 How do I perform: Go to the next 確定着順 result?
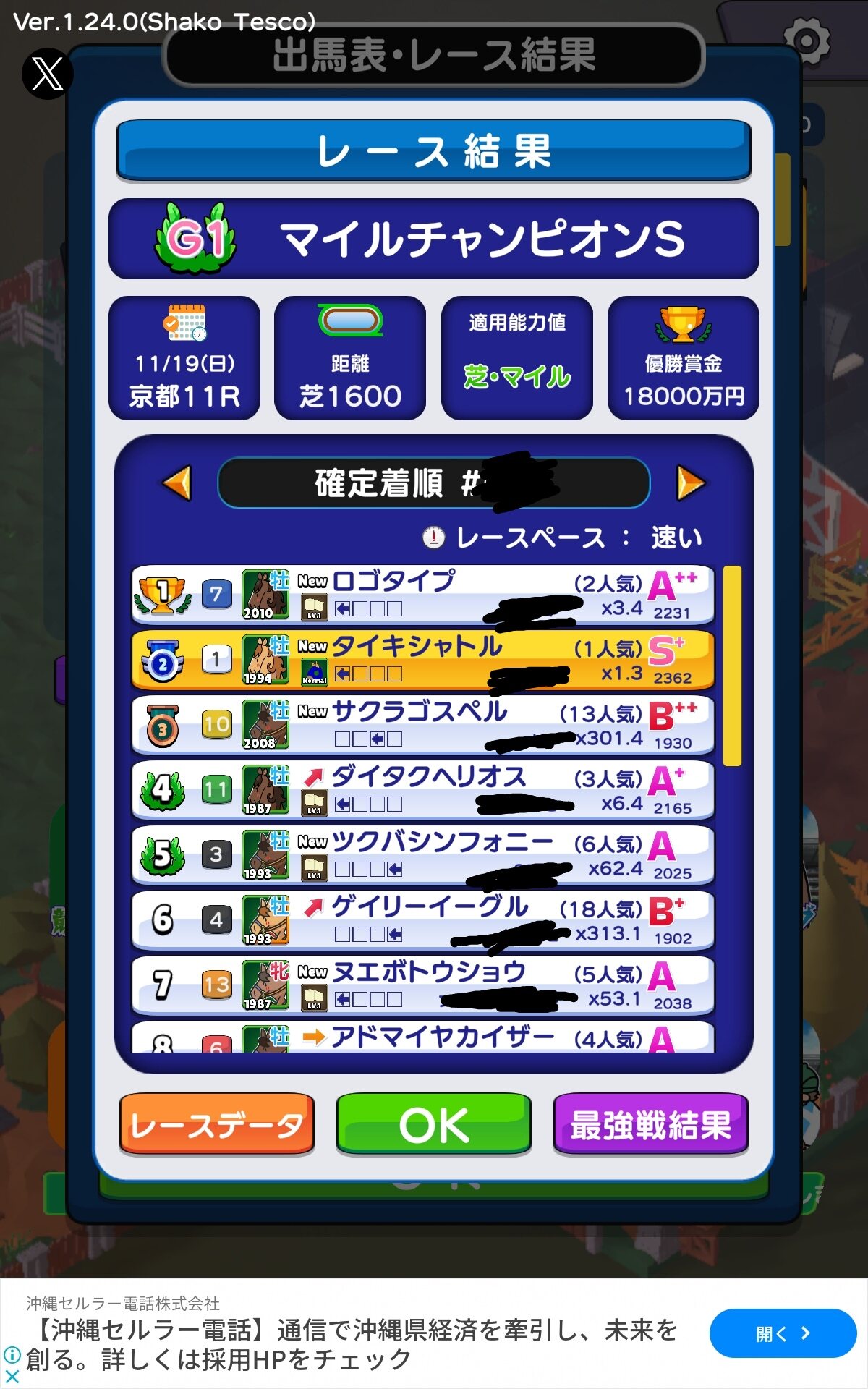tap(690, 483)
